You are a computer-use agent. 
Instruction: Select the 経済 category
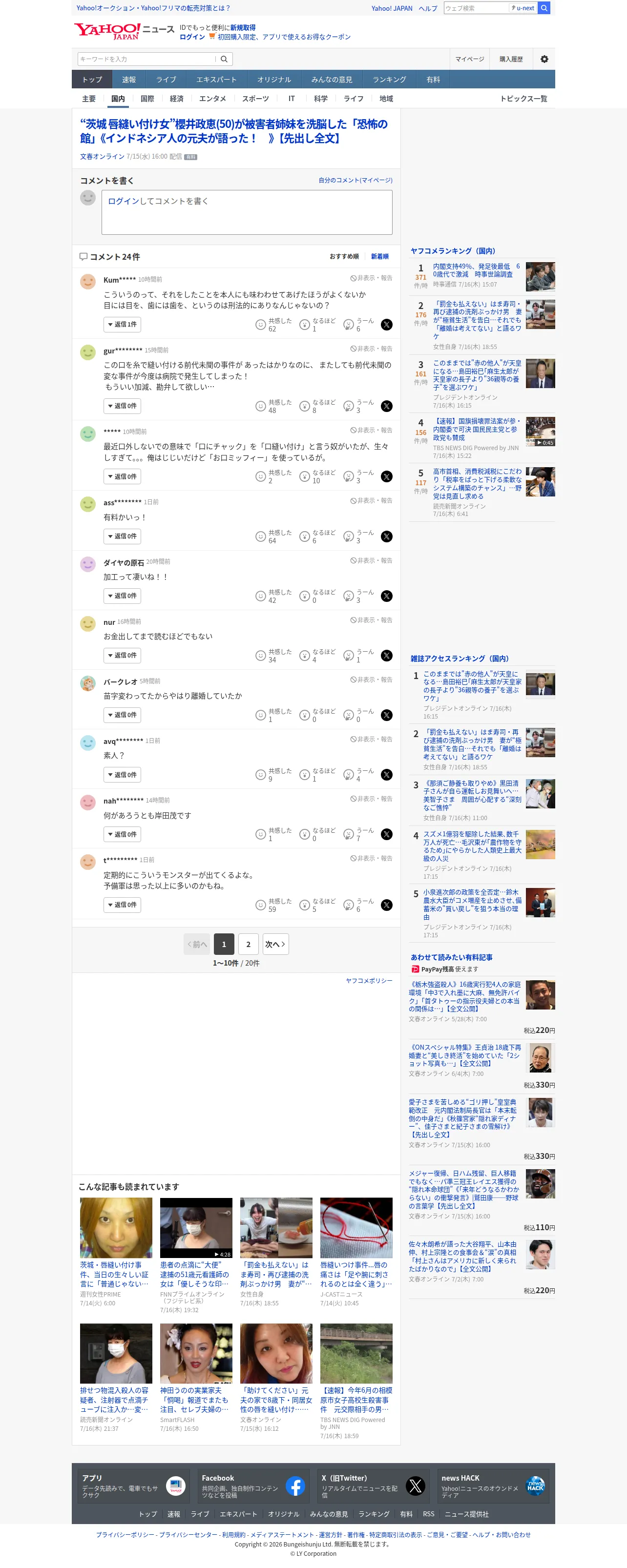coord(177,99)
